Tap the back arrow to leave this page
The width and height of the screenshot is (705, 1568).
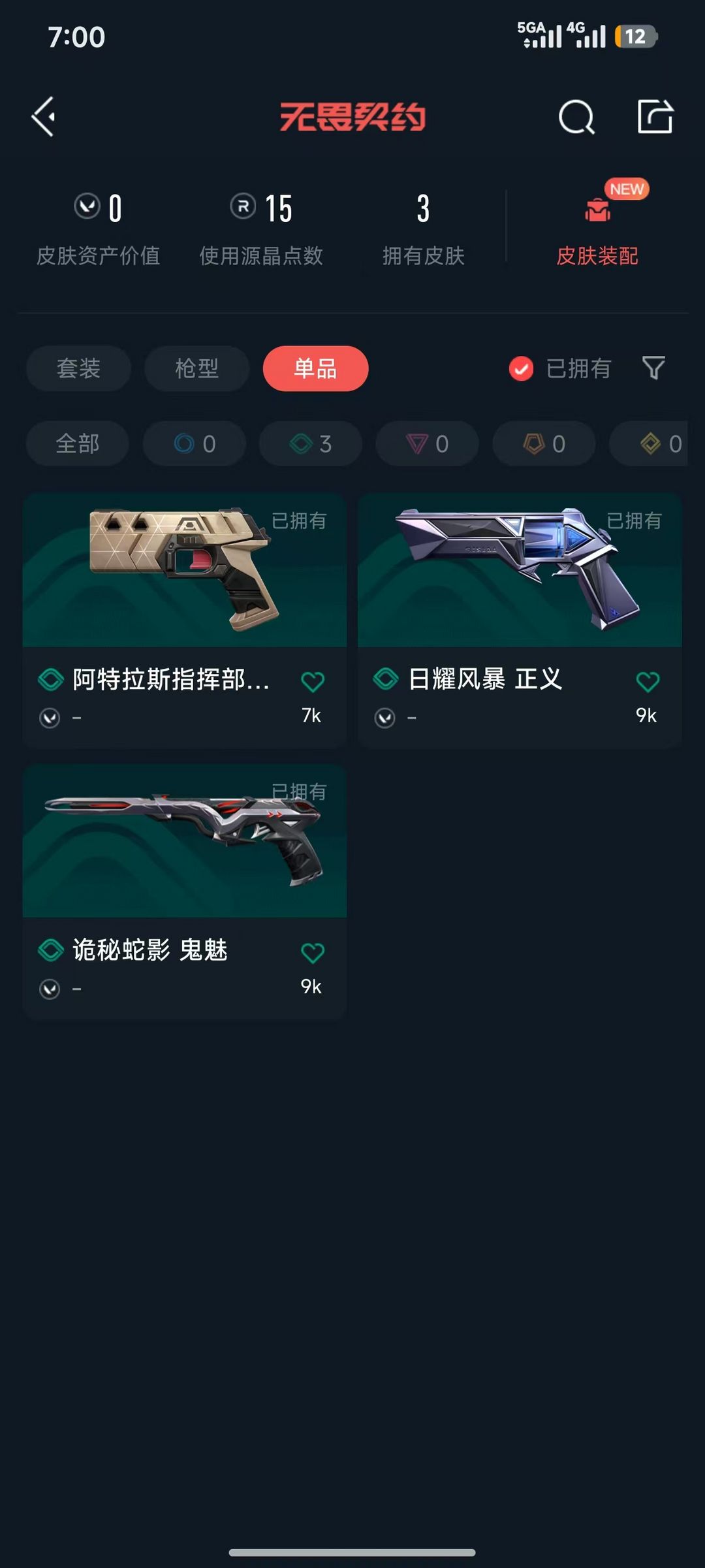click(42, 118)
